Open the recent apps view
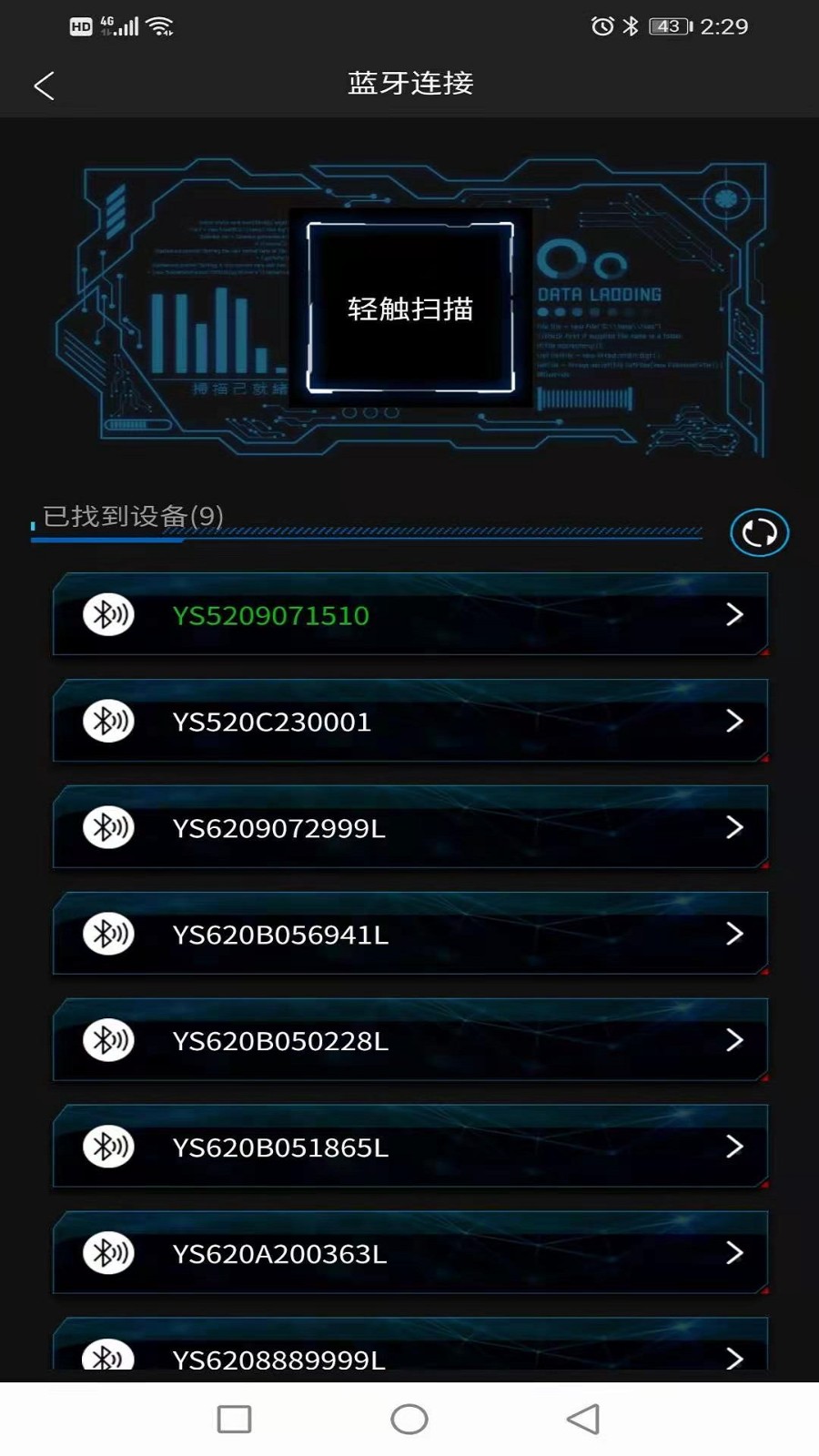The width and height of the screenshot is (819, 1456). pos(234,1419)
